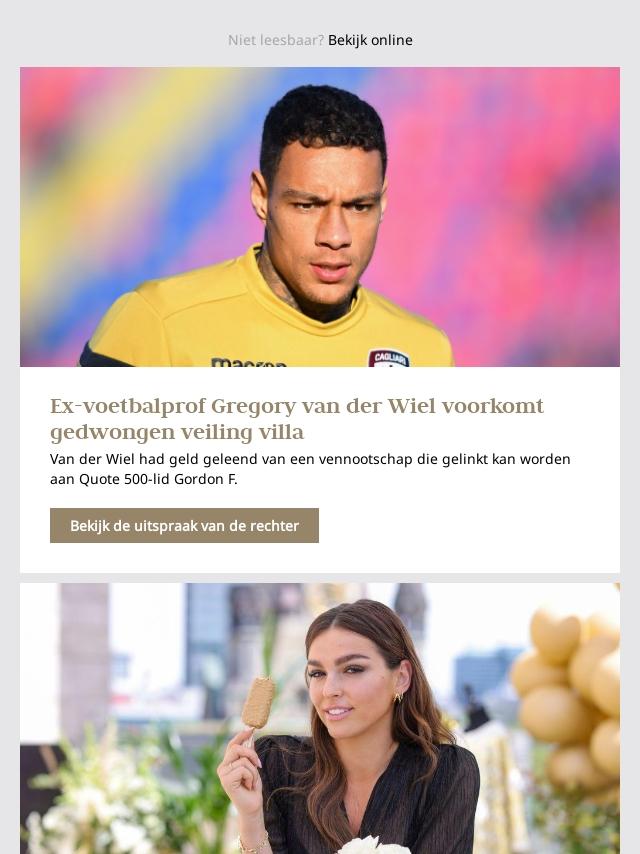Open the Gregory van der Wiel article image
Image resolution: width=640 pixels, height=854 pixels.
point(320,217)
